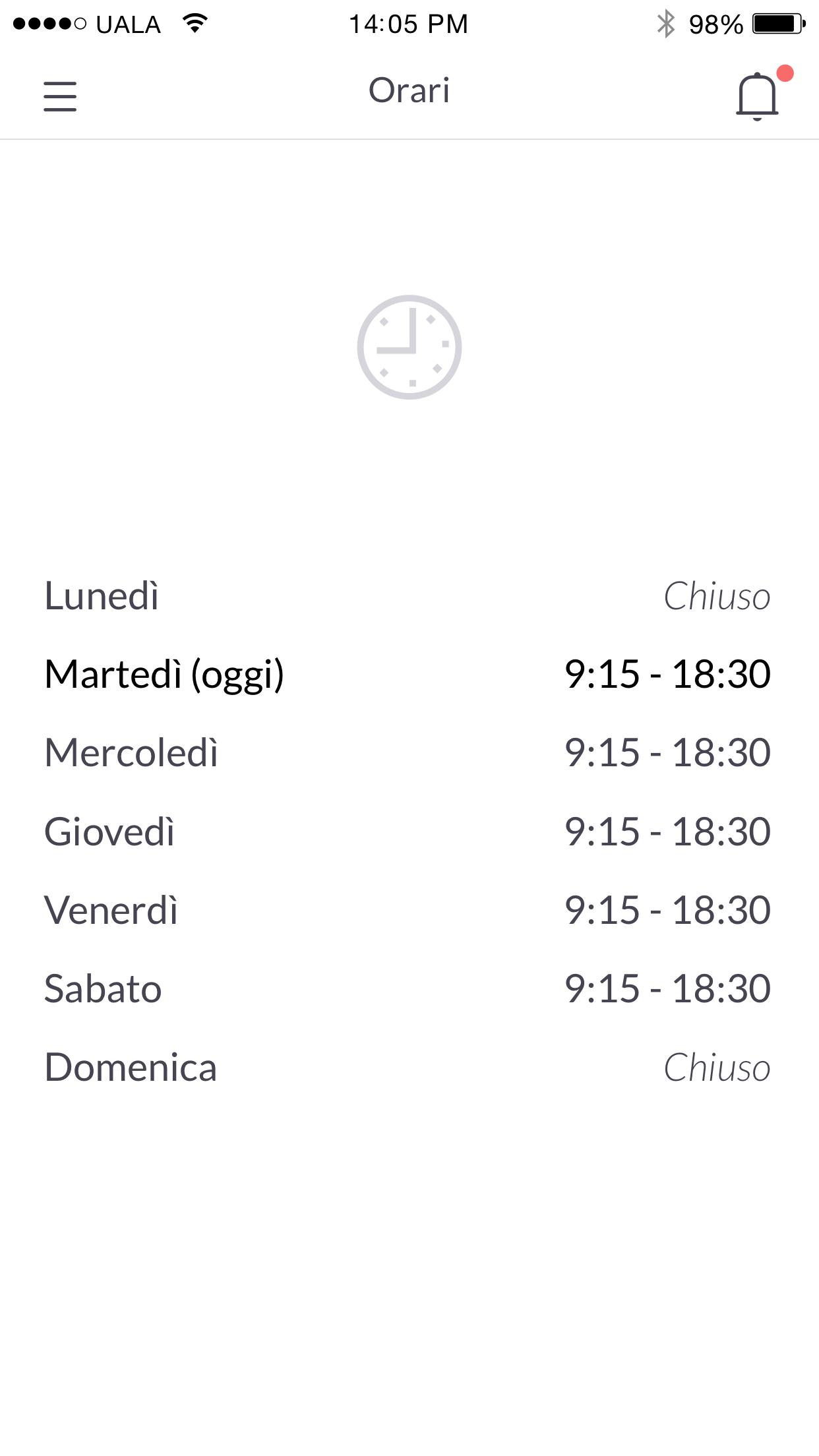
Task: Tap the 98% battery percentage indicator
Action: pos(716,23)
